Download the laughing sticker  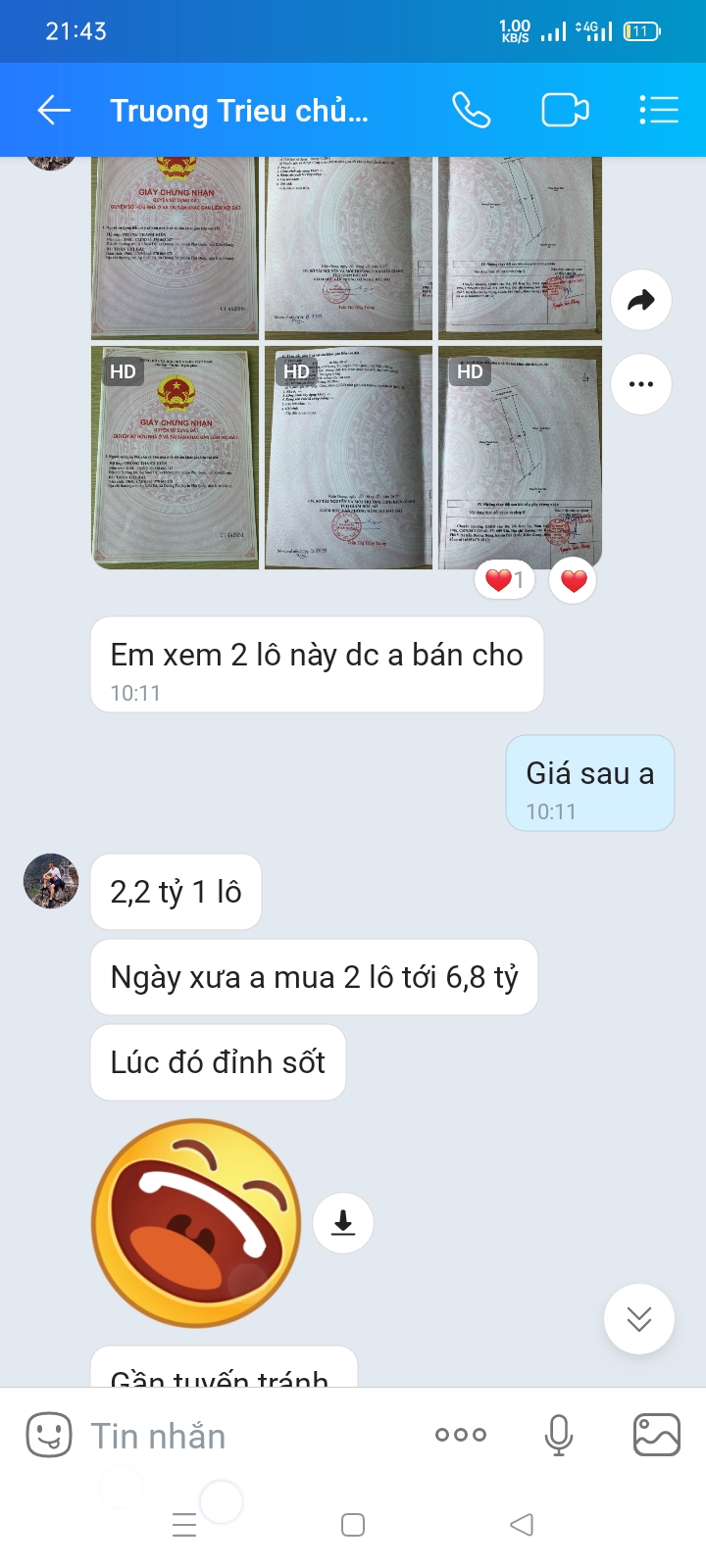(343, 1223)
